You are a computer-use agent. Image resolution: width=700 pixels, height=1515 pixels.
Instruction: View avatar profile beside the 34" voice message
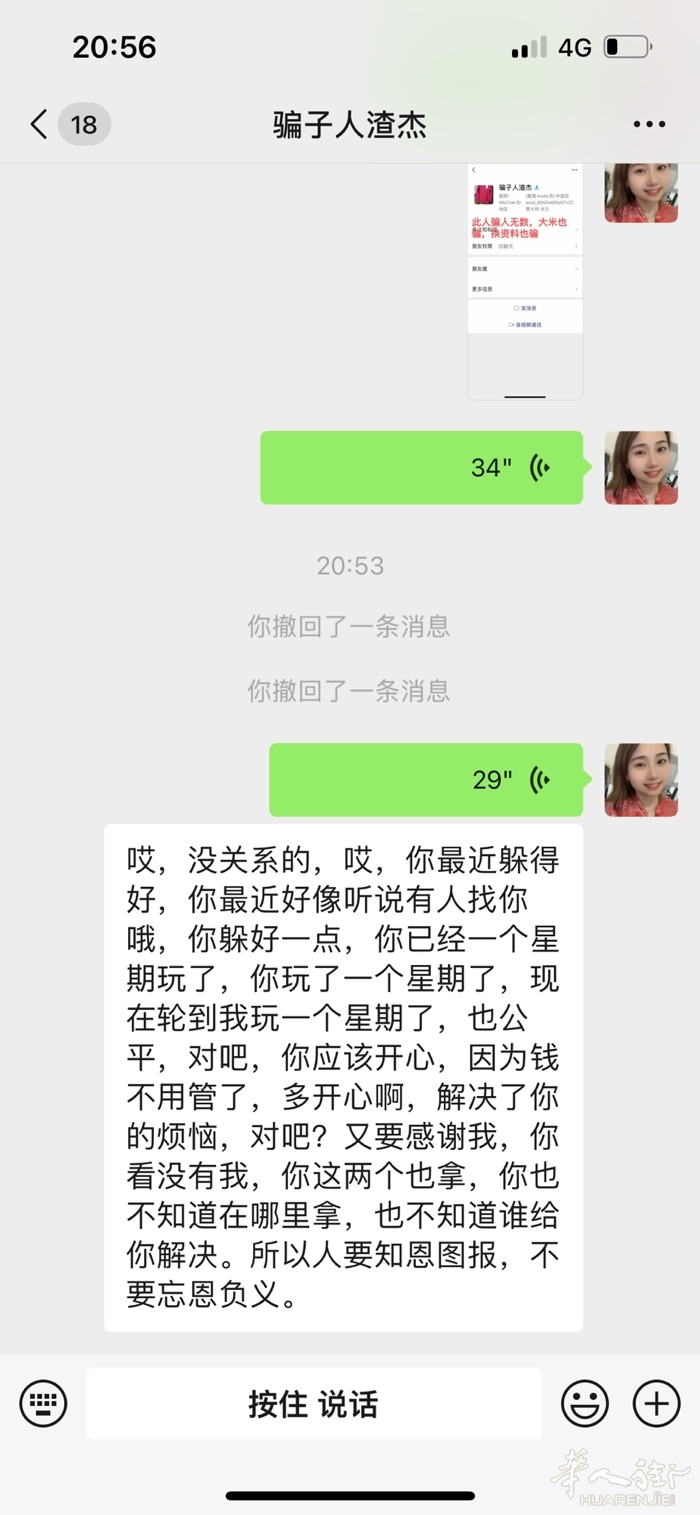(641, 467)
